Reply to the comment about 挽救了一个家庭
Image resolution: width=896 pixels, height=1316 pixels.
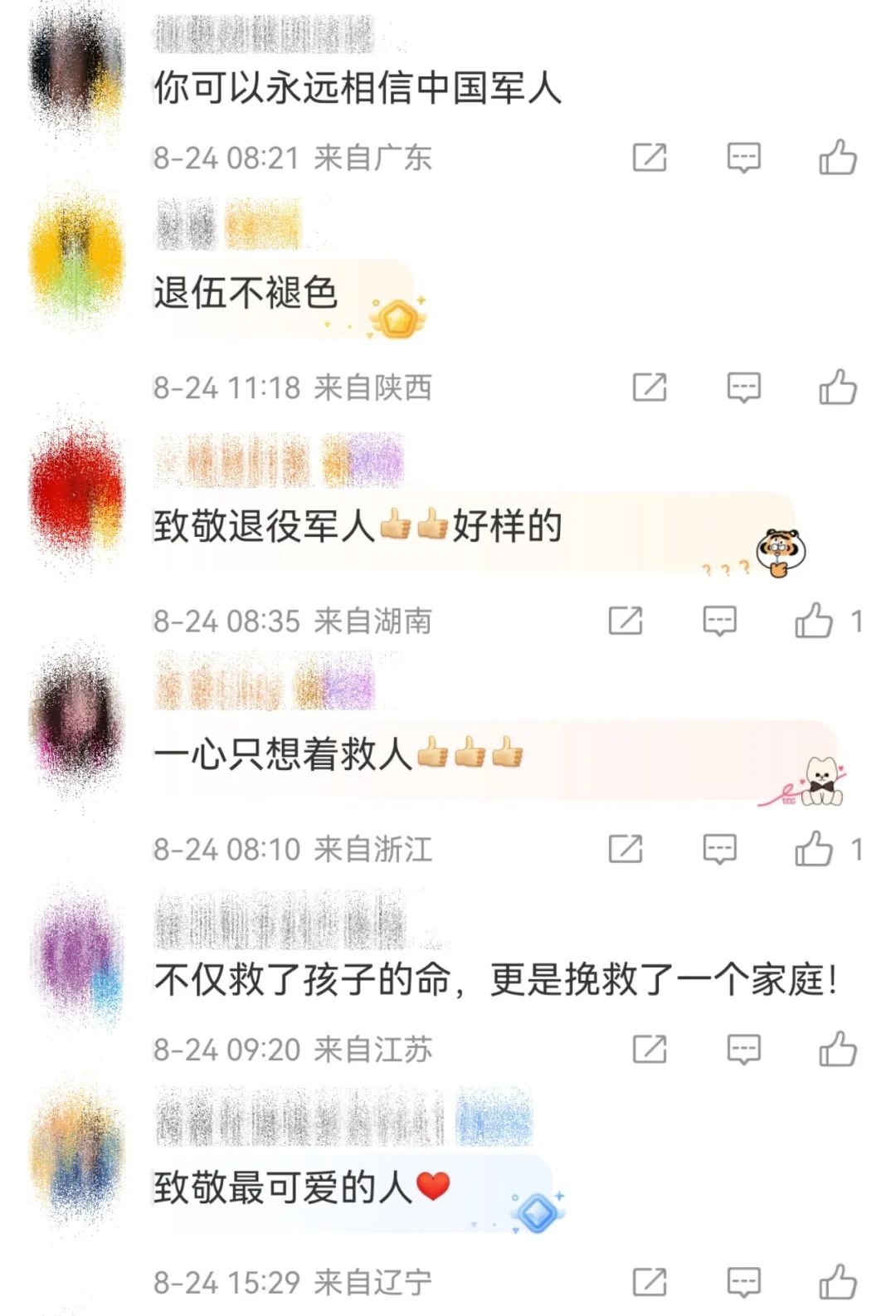coord(743,1049)
